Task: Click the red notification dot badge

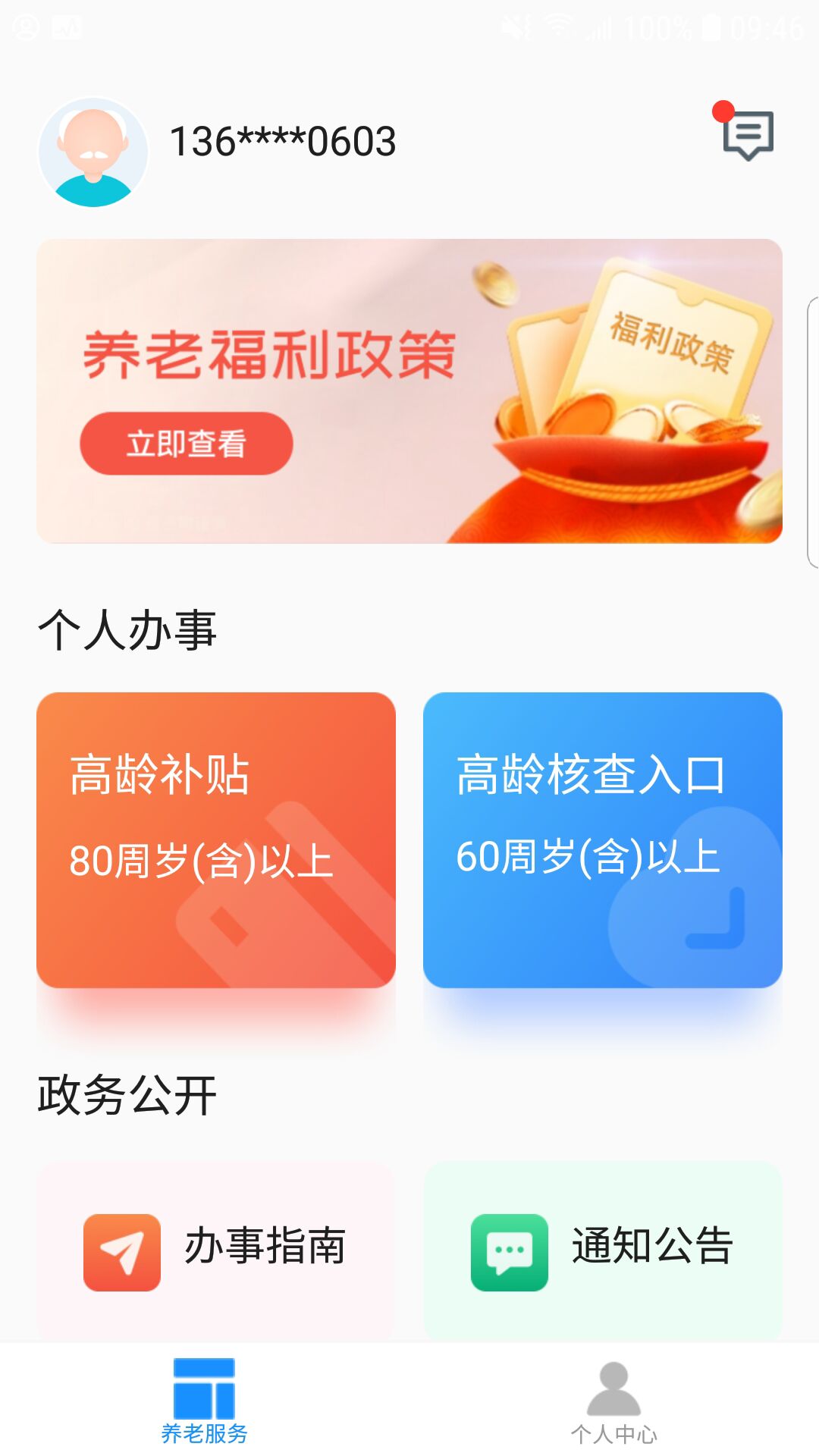Action: point(724,110)
